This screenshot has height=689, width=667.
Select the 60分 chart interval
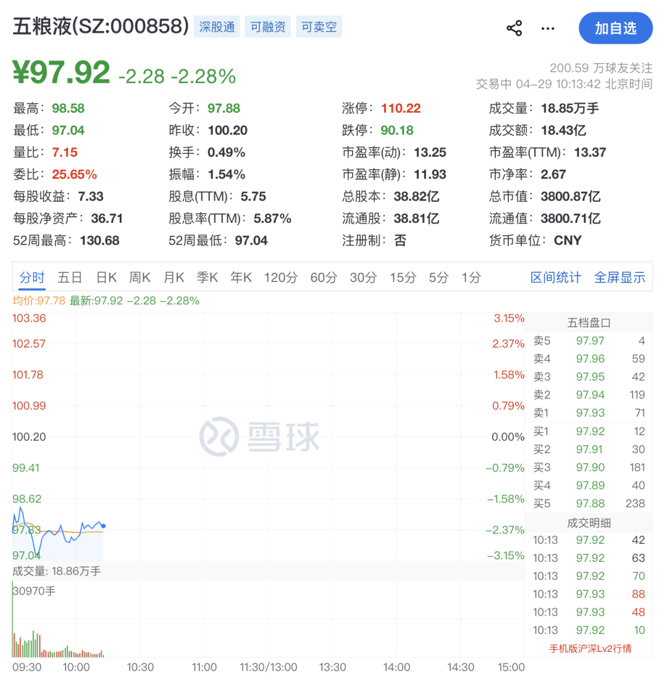324,277
